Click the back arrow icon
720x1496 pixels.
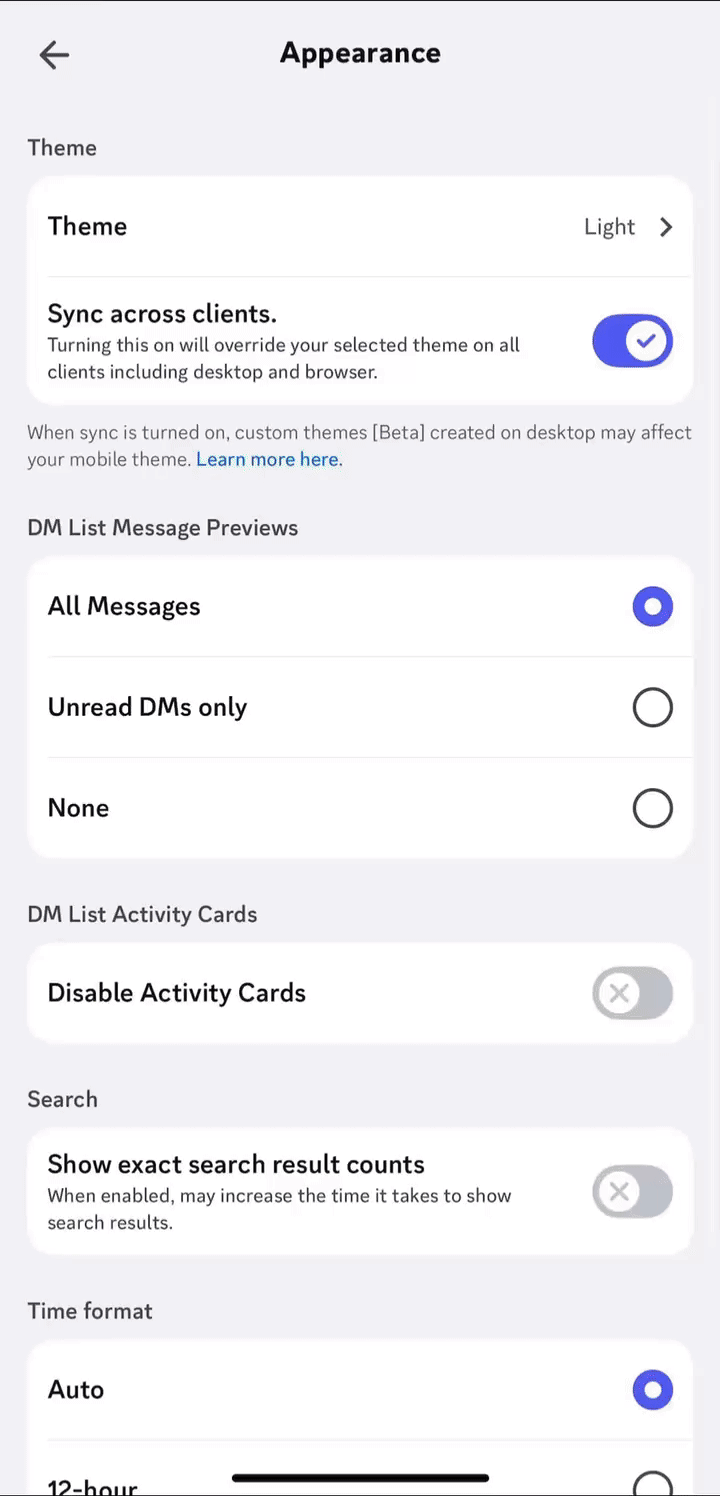pyautogui.click(x=54, y=55)
